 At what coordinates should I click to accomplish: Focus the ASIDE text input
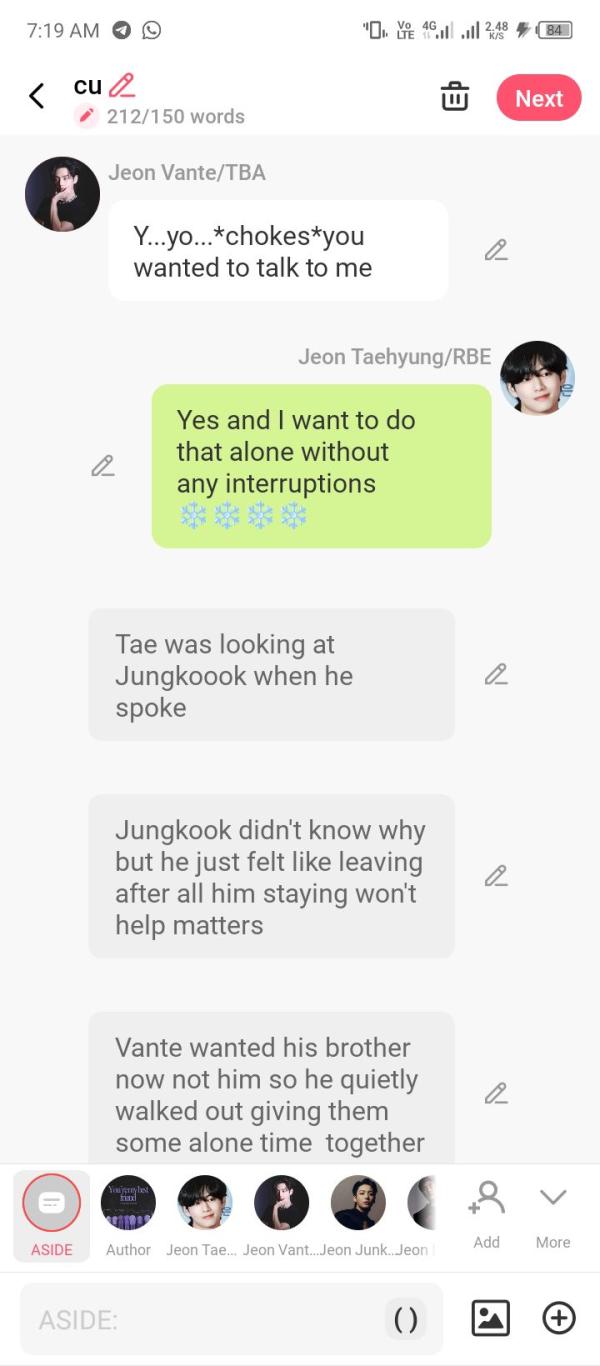pyautogui.click(x=200, y=1320)
